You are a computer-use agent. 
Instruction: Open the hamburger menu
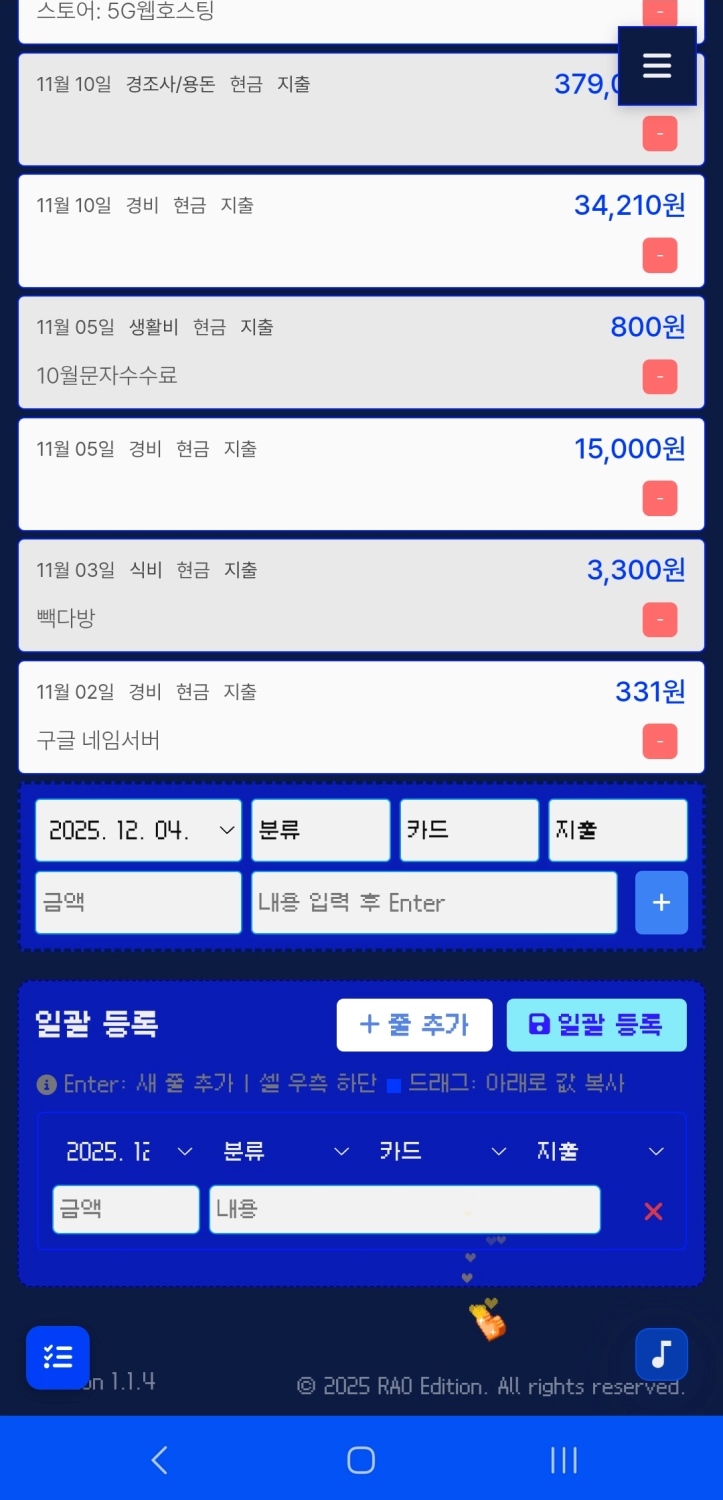[x=657, y=66]
